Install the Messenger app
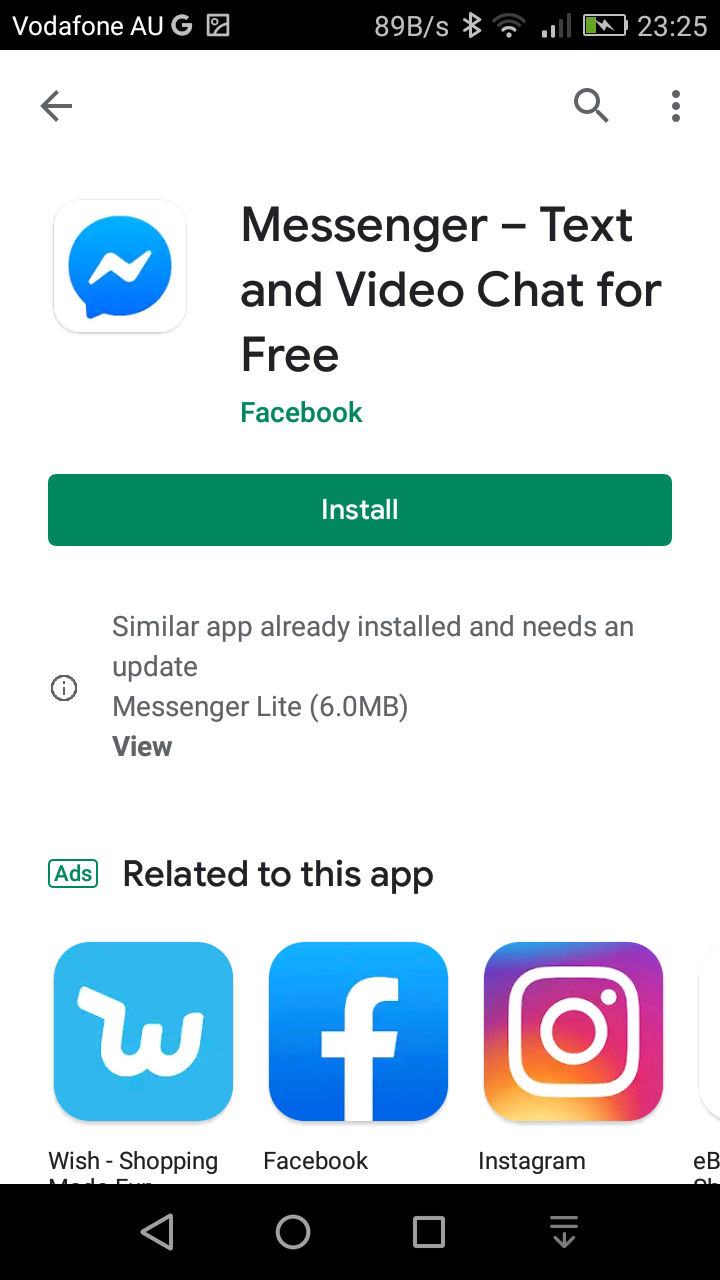 [x=360, y=510]
